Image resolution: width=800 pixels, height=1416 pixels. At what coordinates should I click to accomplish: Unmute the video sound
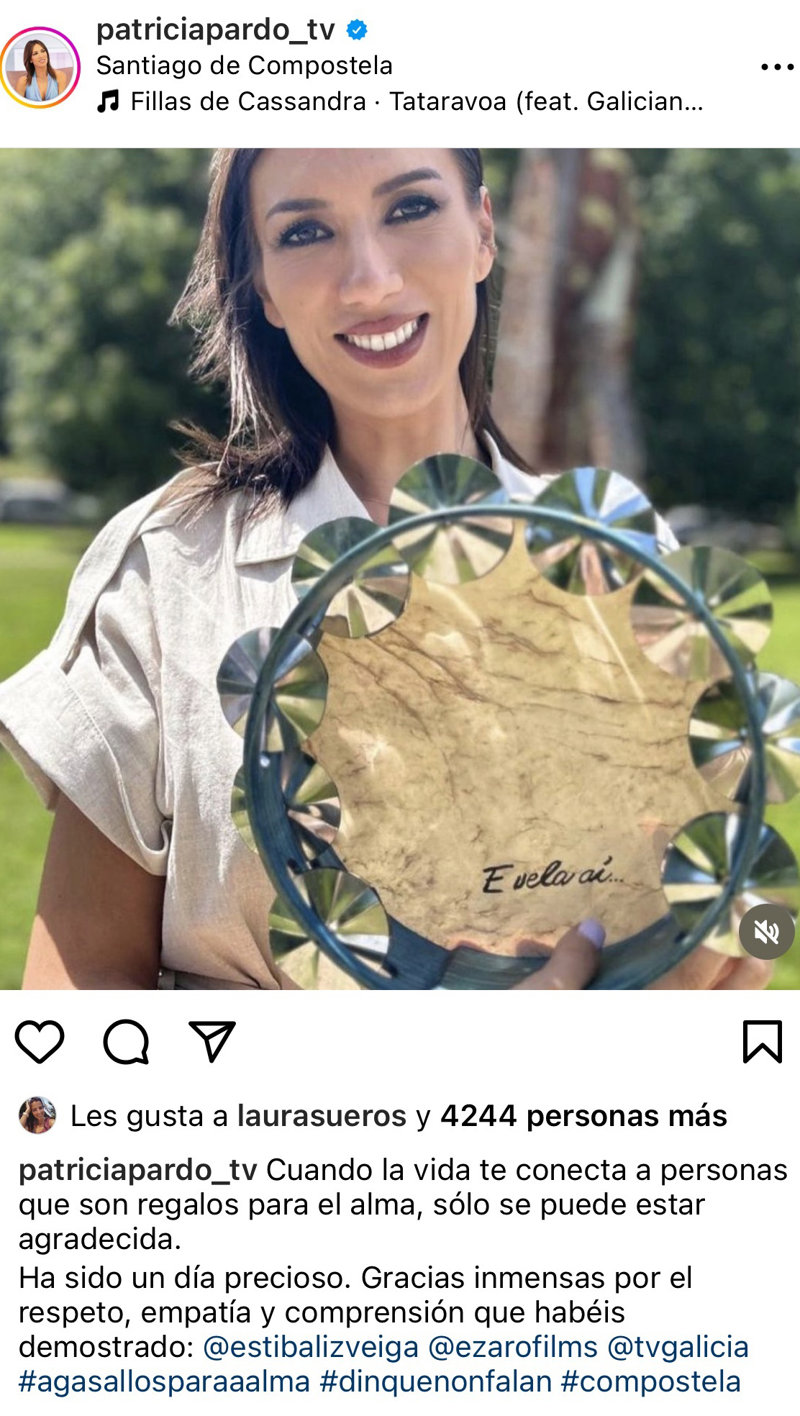pyautogui.click(x=766, y=932)
